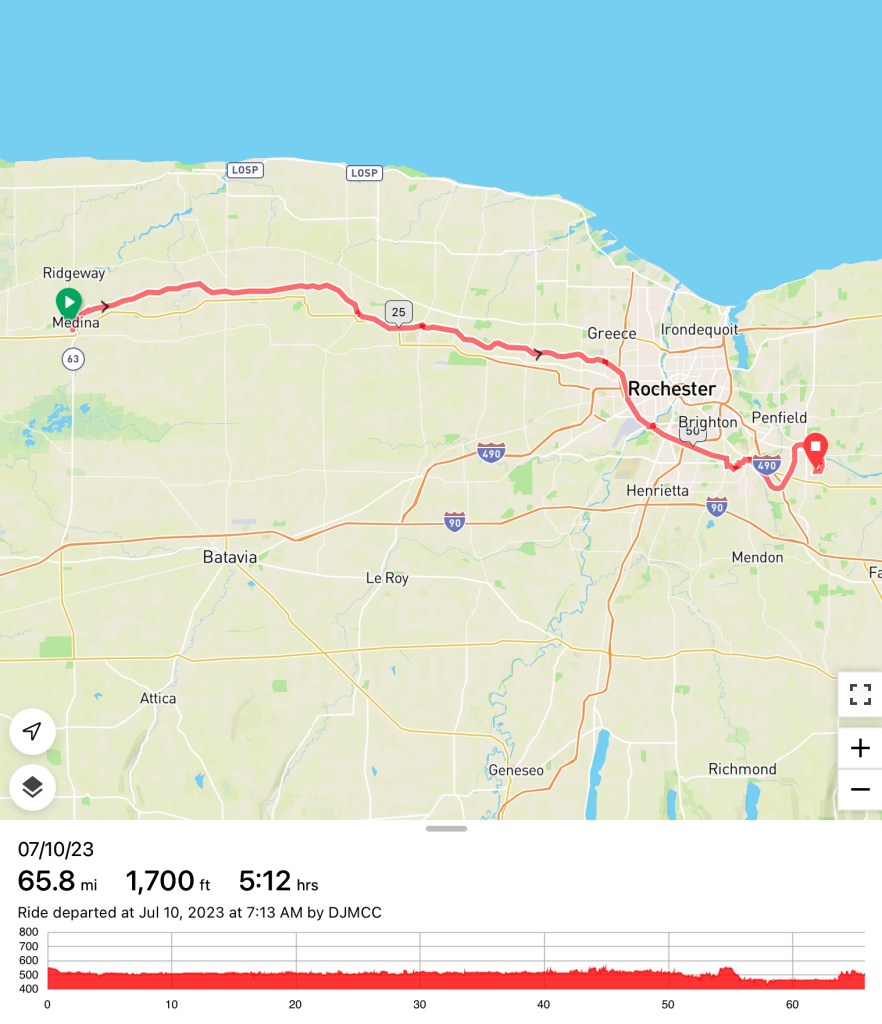Screen dimensions: 882x1024
Task: Expand map to fullscreen
Action: point(860,694)
